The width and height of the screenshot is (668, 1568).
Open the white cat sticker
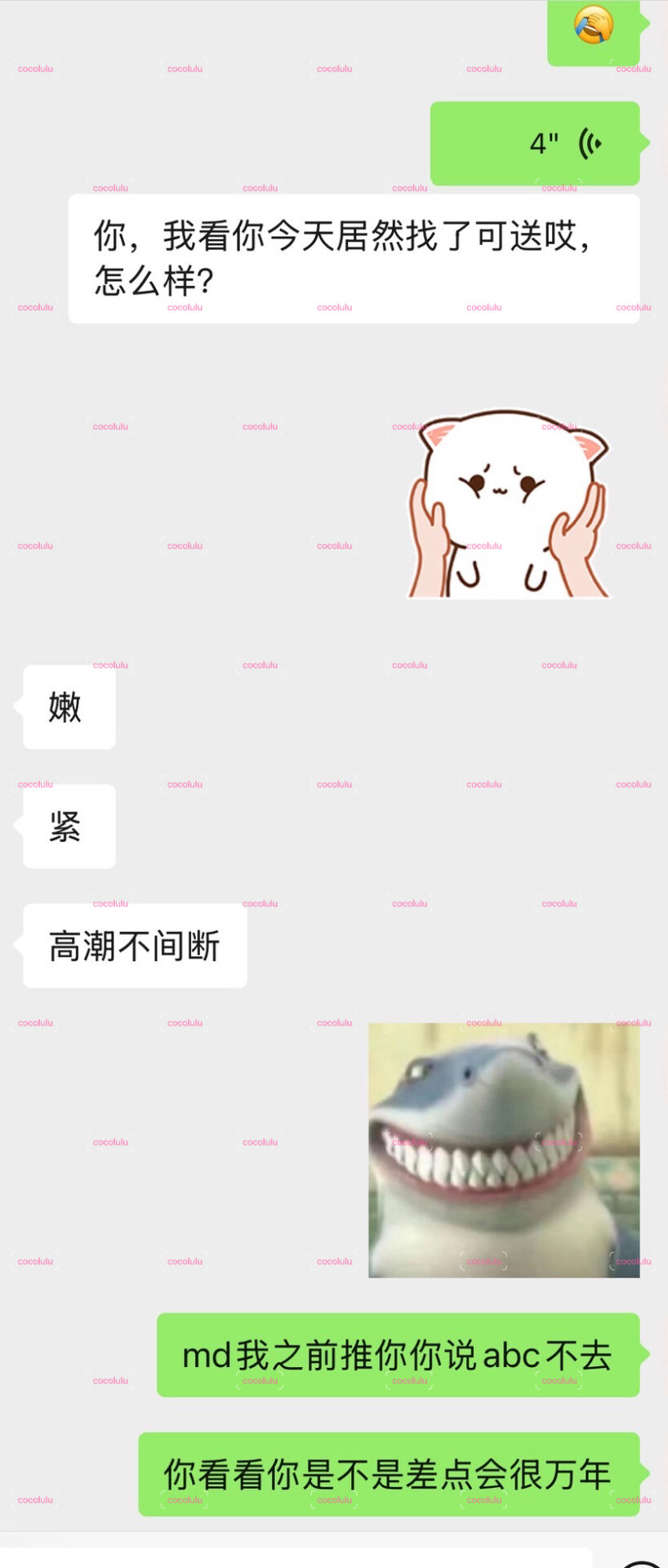509,504
